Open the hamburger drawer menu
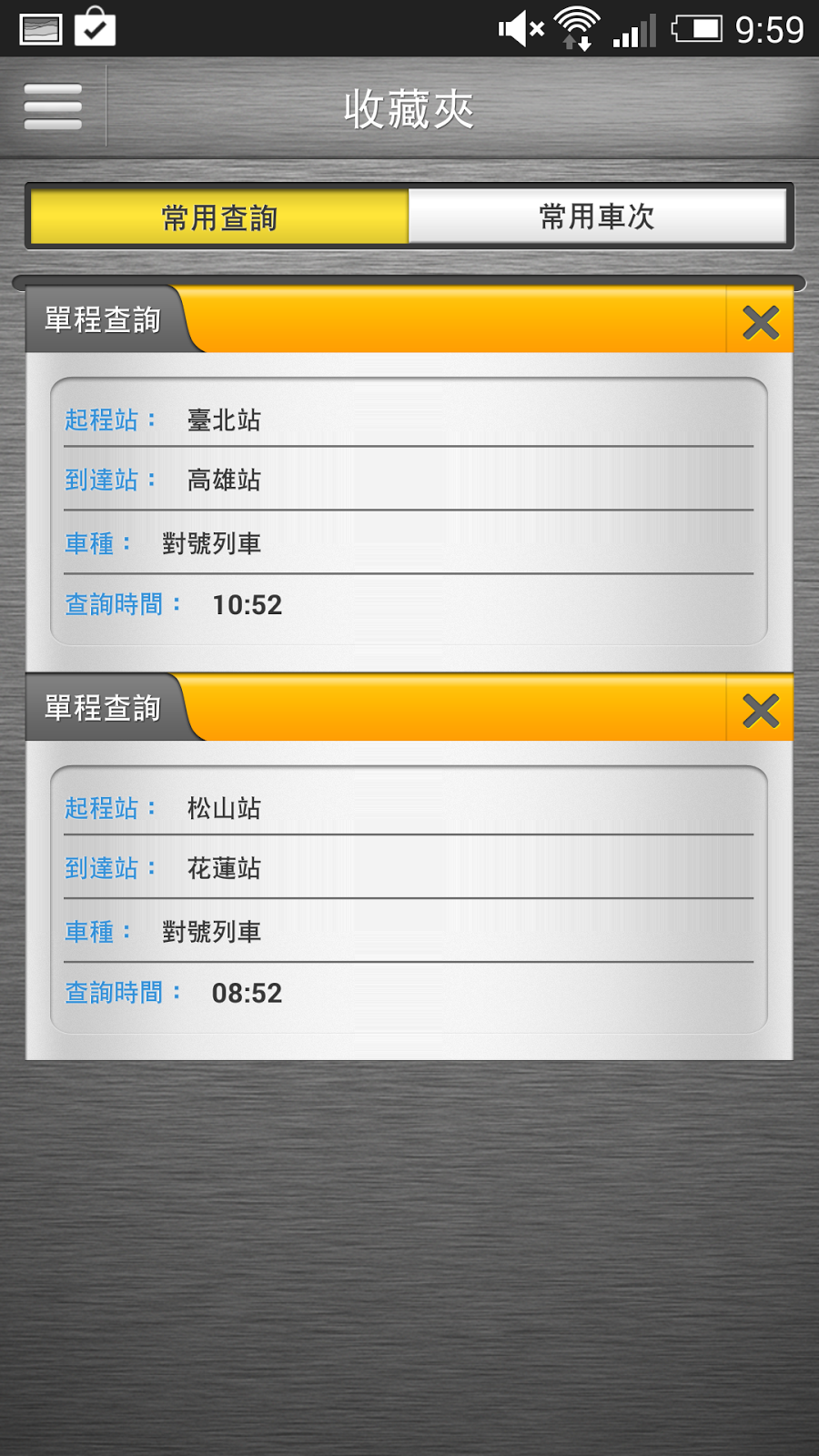 pos(53,107)
